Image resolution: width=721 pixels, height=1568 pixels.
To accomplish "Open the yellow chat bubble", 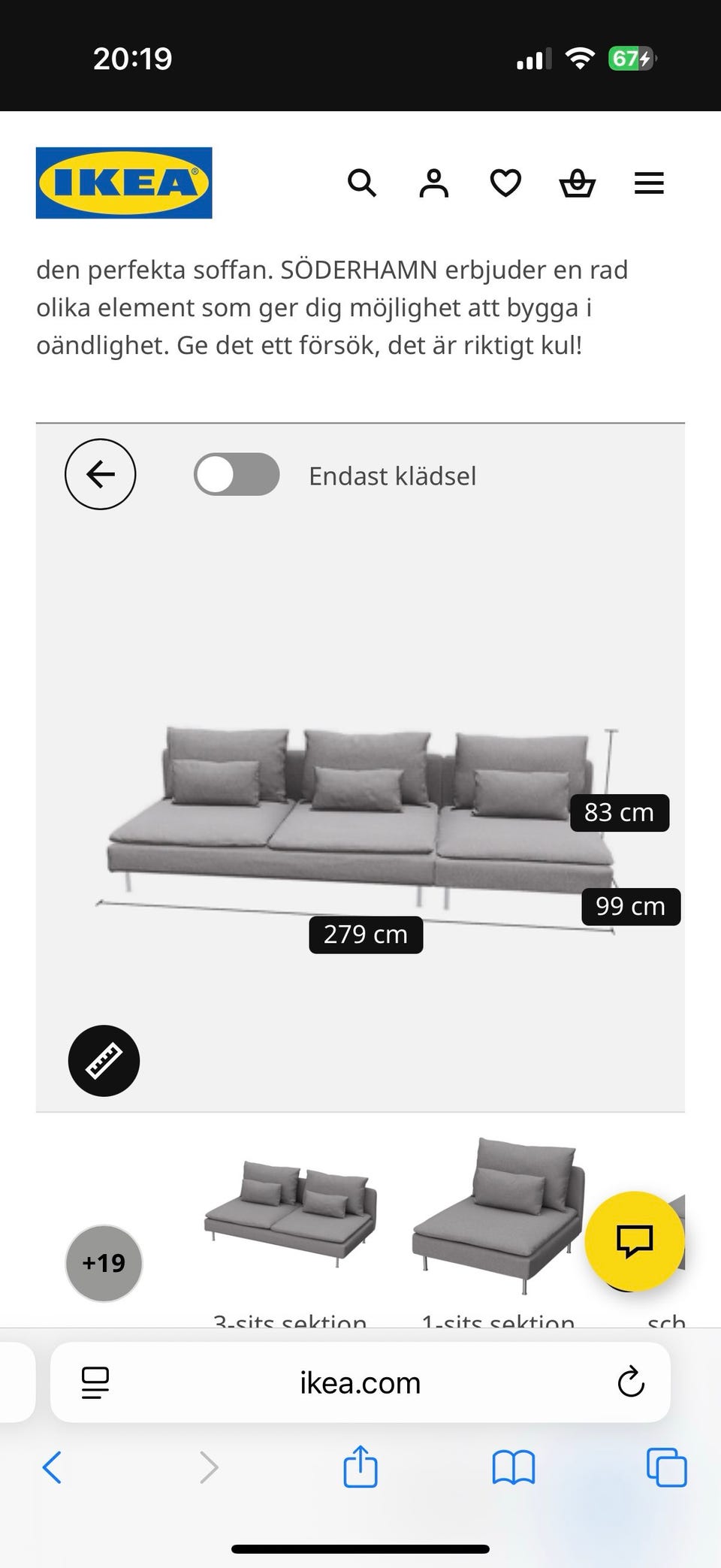I will click(x=635, y=1242).
